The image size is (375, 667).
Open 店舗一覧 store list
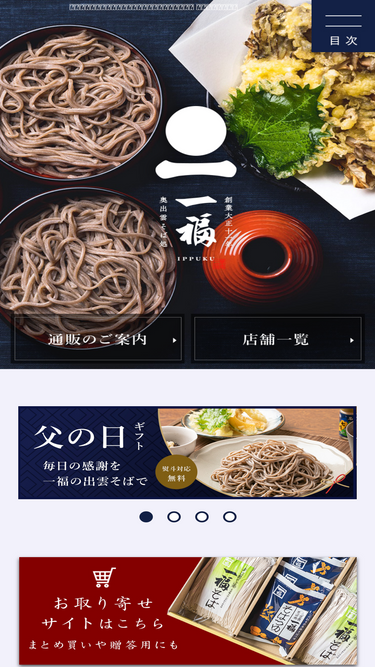(278, 339)
